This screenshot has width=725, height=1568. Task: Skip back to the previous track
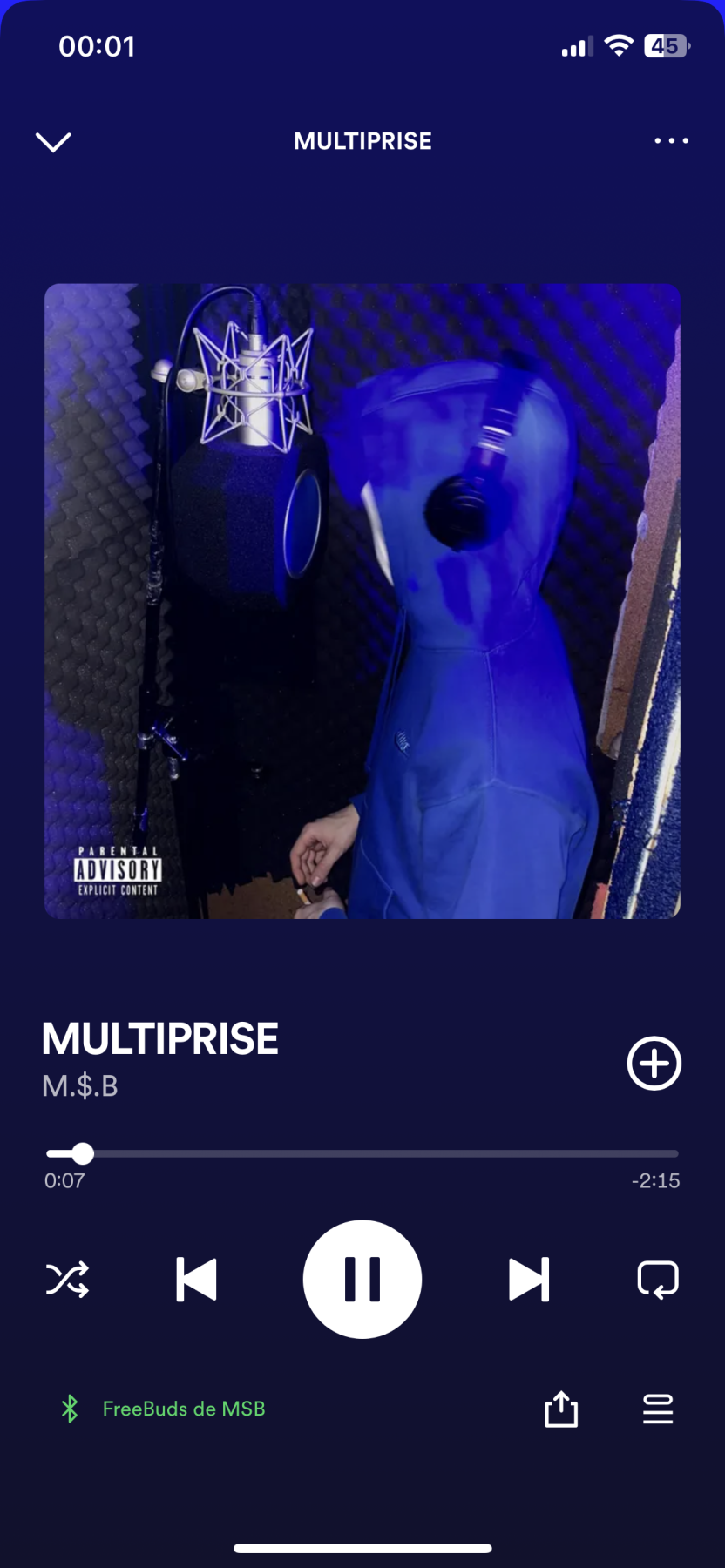pos(196,1279)
